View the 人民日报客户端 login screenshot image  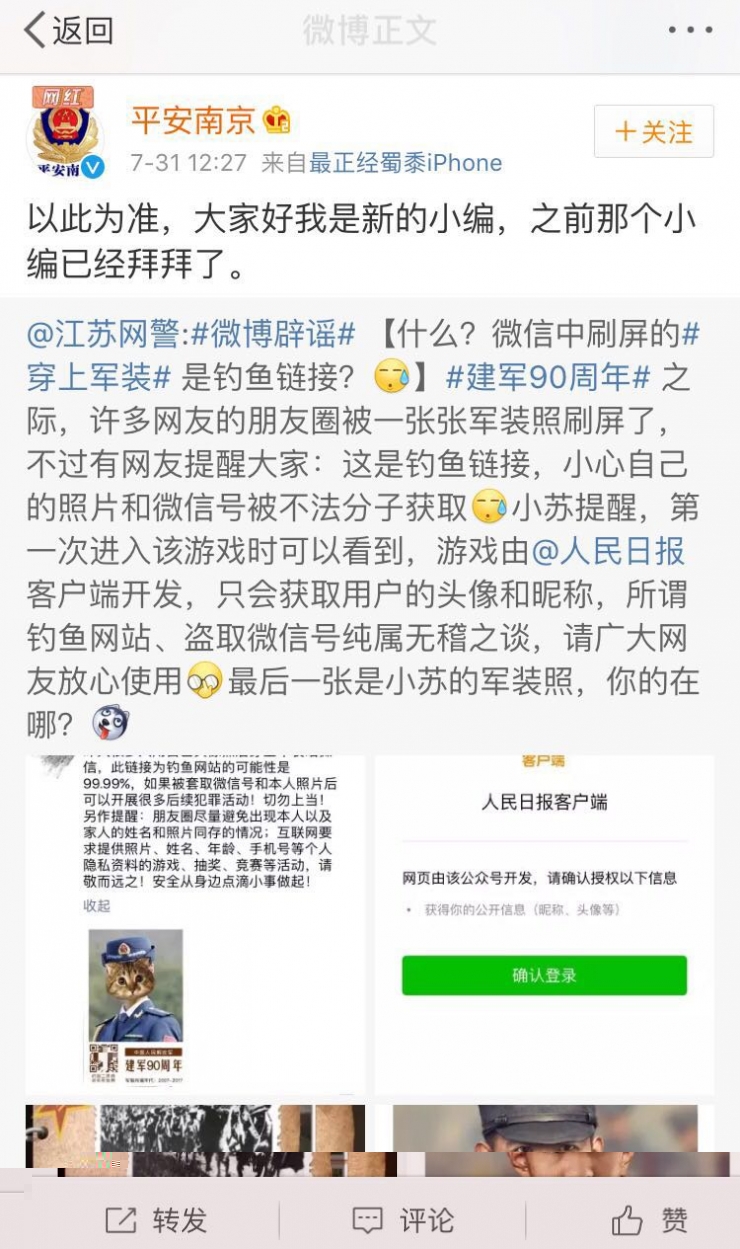click(544, 924)
